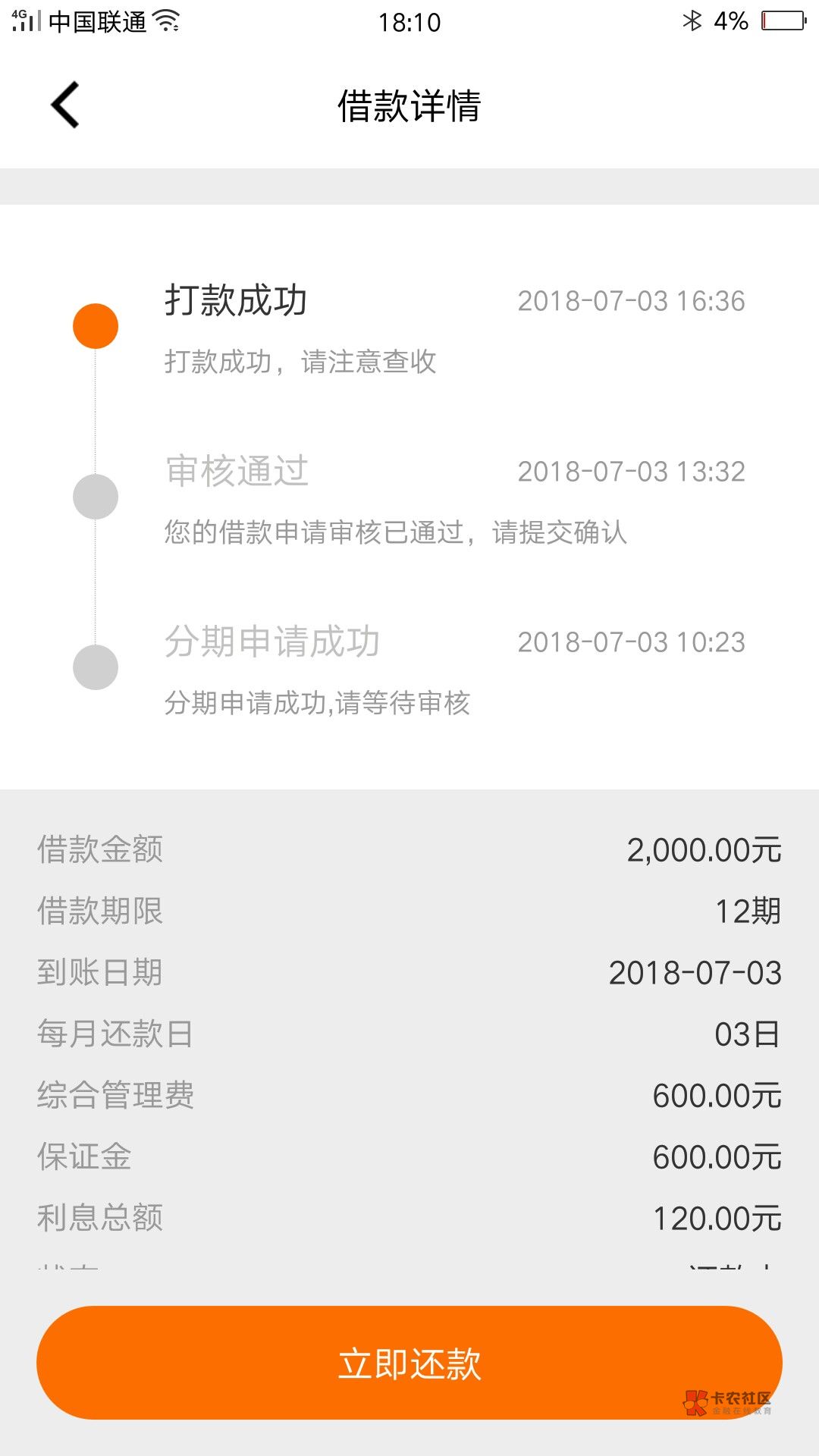The height and width of the screenshot is (1456, 819).
Task: Tap the 立即还款 repay button
Action: (409, 1363)
